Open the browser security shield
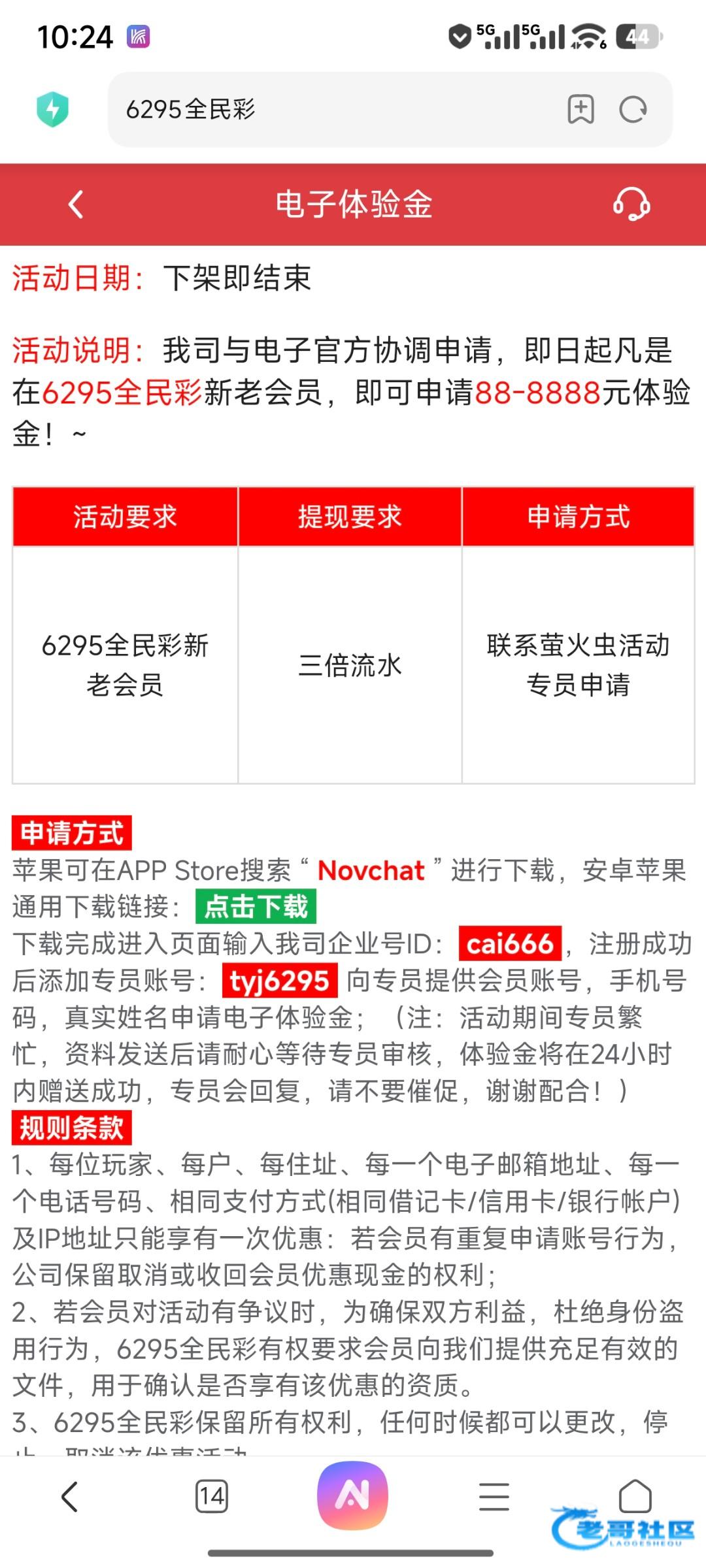The image size is (706, 1568). point(53,109)
